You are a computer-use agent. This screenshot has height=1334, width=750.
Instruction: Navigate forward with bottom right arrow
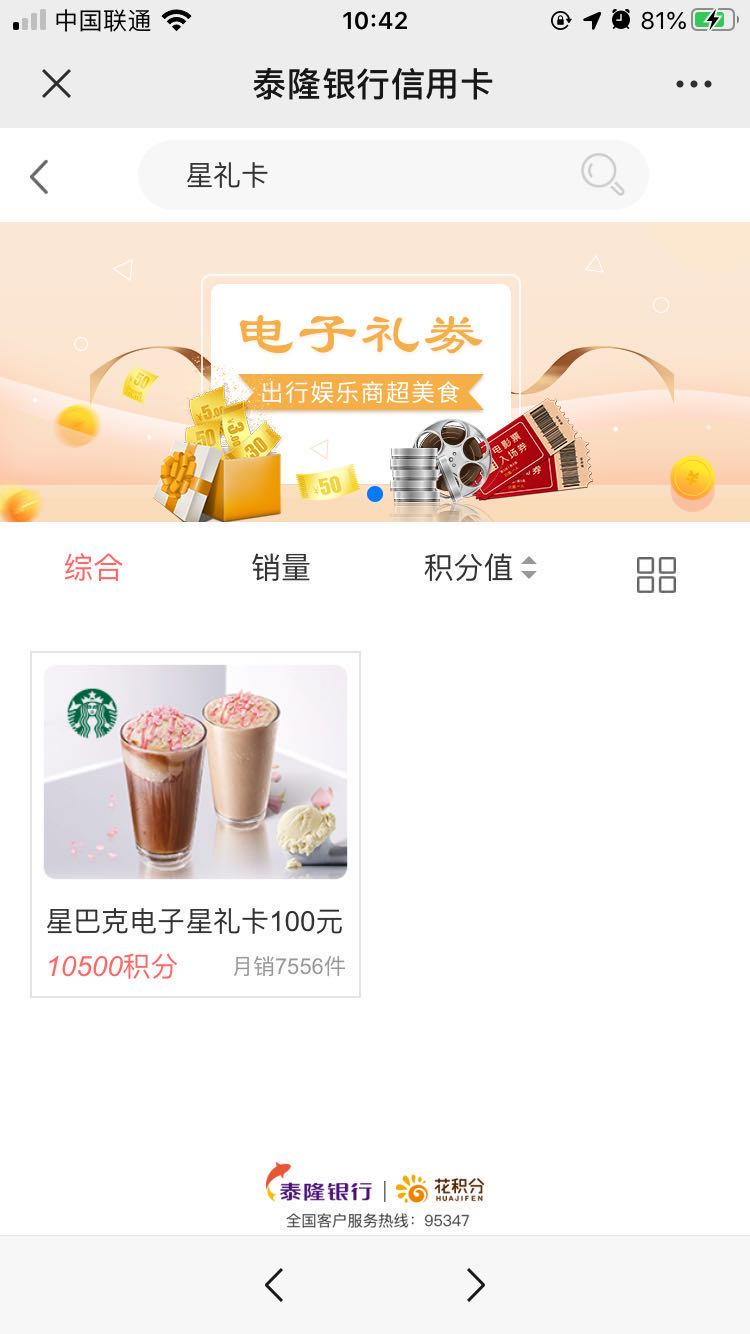pos(476,1285)
